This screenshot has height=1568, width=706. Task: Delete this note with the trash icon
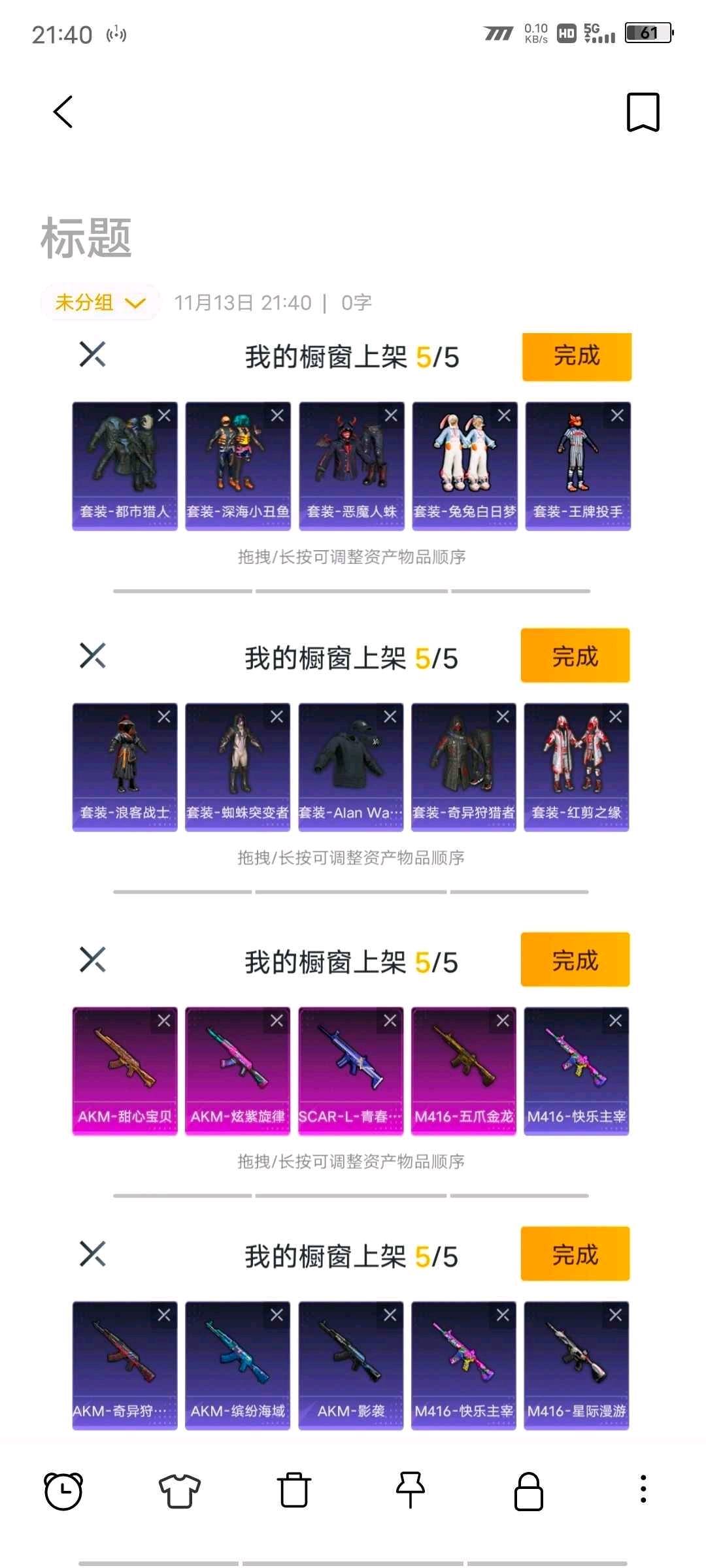pyautogui.click(x=294, y=1491)
